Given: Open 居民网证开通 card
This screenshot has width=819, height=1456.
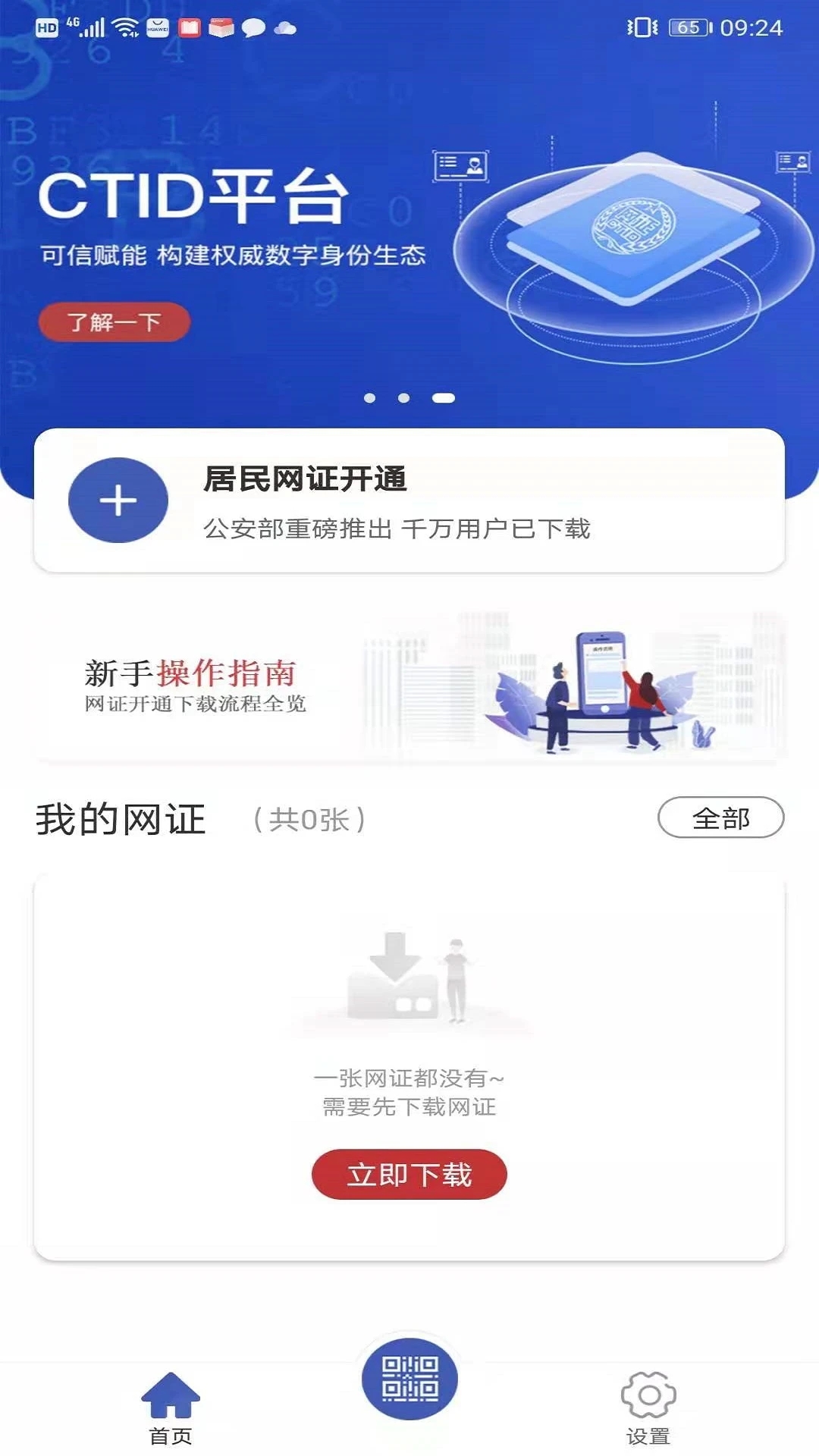Looking at the screenshot, I should click(409, 500).
